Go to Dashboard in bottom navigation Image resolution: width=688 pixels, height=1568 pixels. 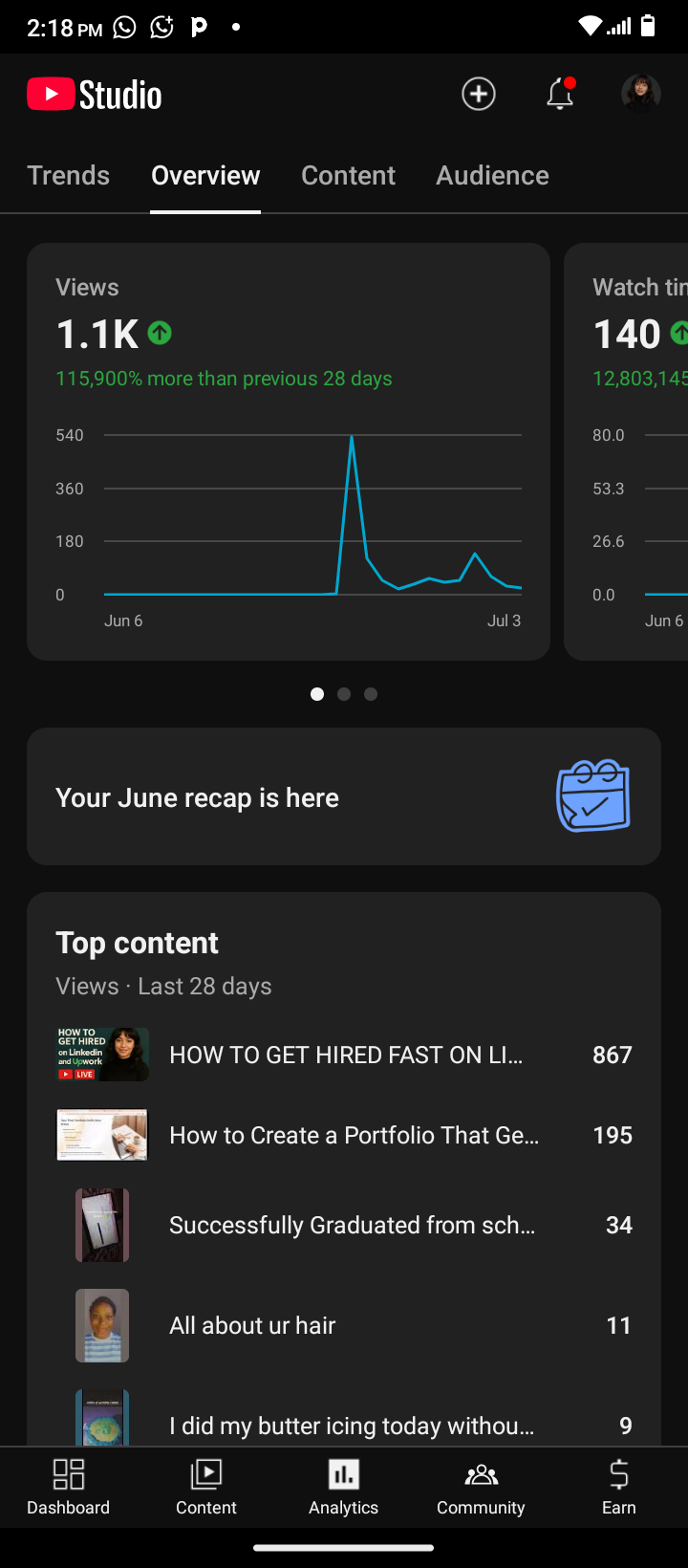[69, 1487]
